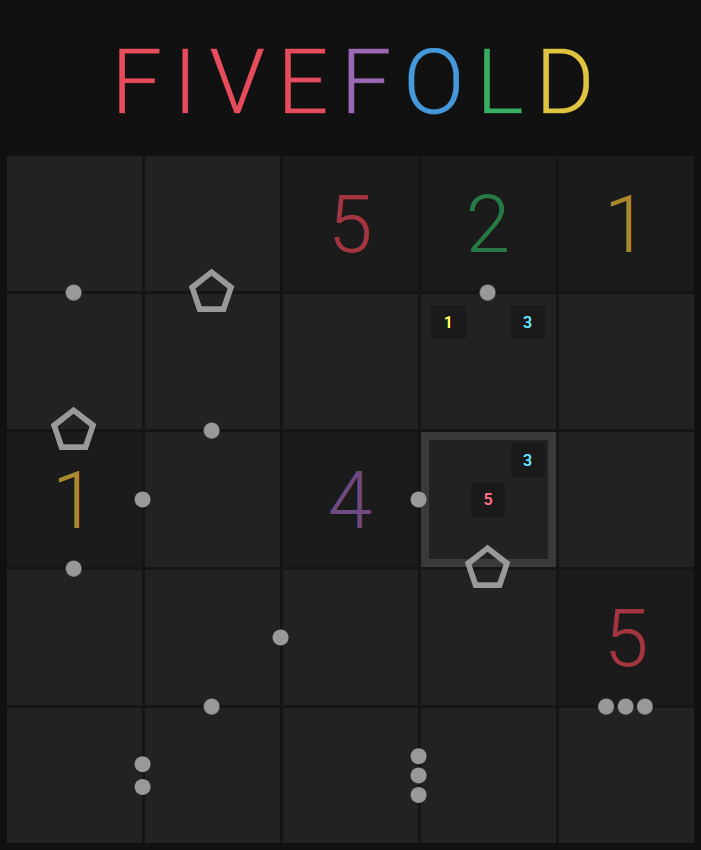Viewport: 701px width, 850px height.
Task: Select the cell with purple 4
Action: (351, 499)
